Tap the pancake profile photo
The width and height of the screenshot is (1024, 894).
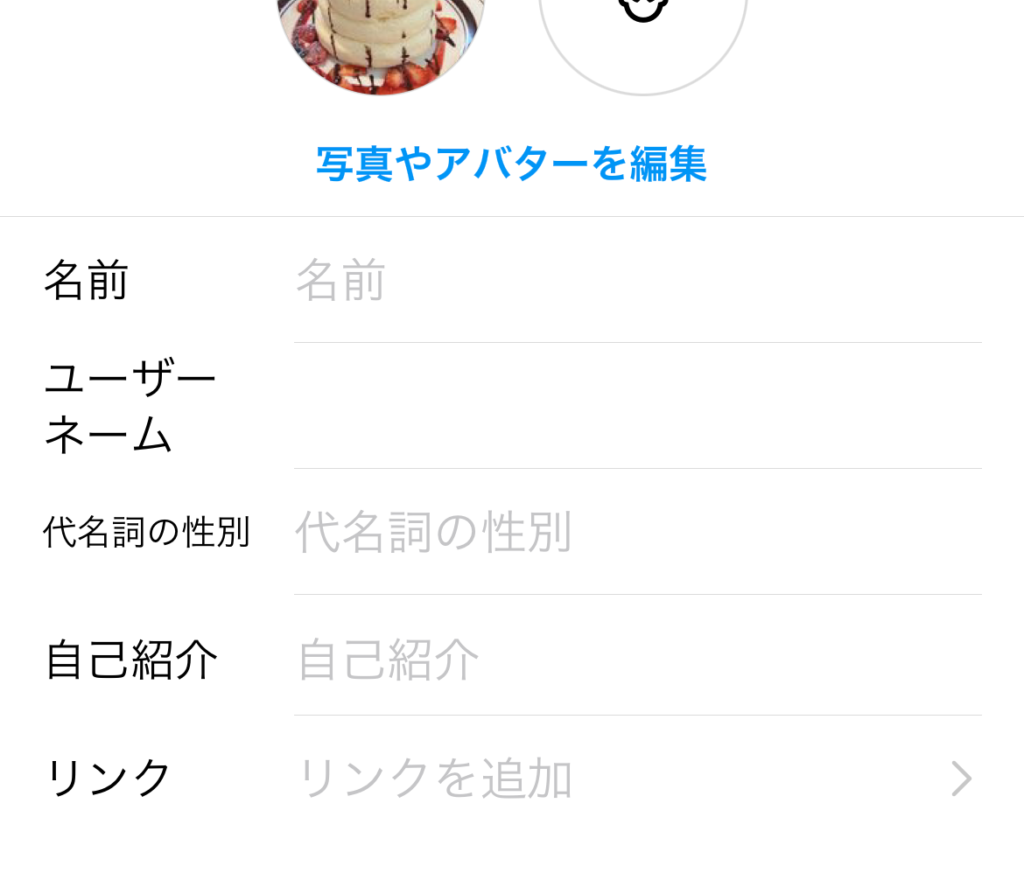click(x=380, y=40)
